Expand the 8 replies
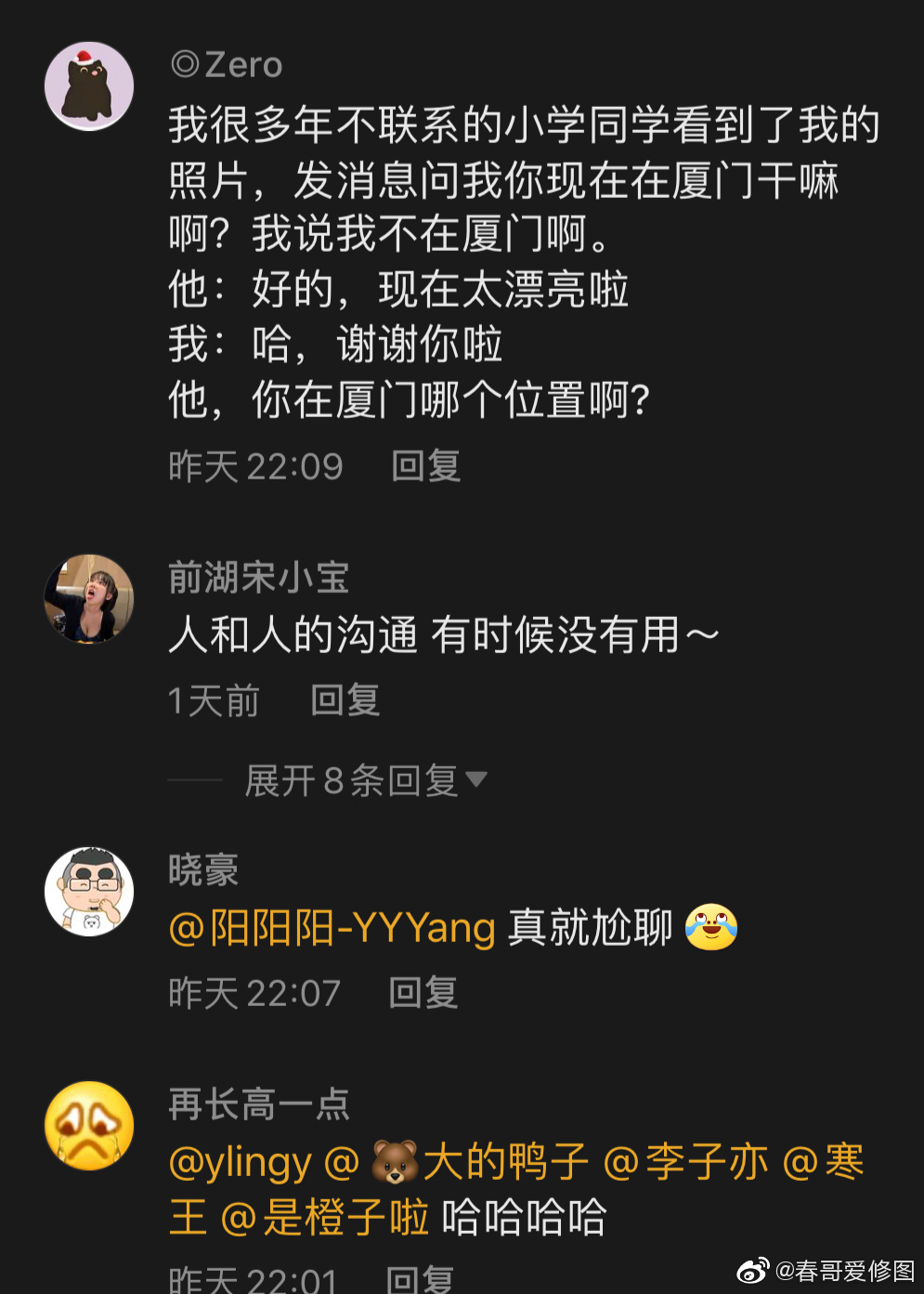This screenshot has width=924, height=1294. [x=365, y=780]
